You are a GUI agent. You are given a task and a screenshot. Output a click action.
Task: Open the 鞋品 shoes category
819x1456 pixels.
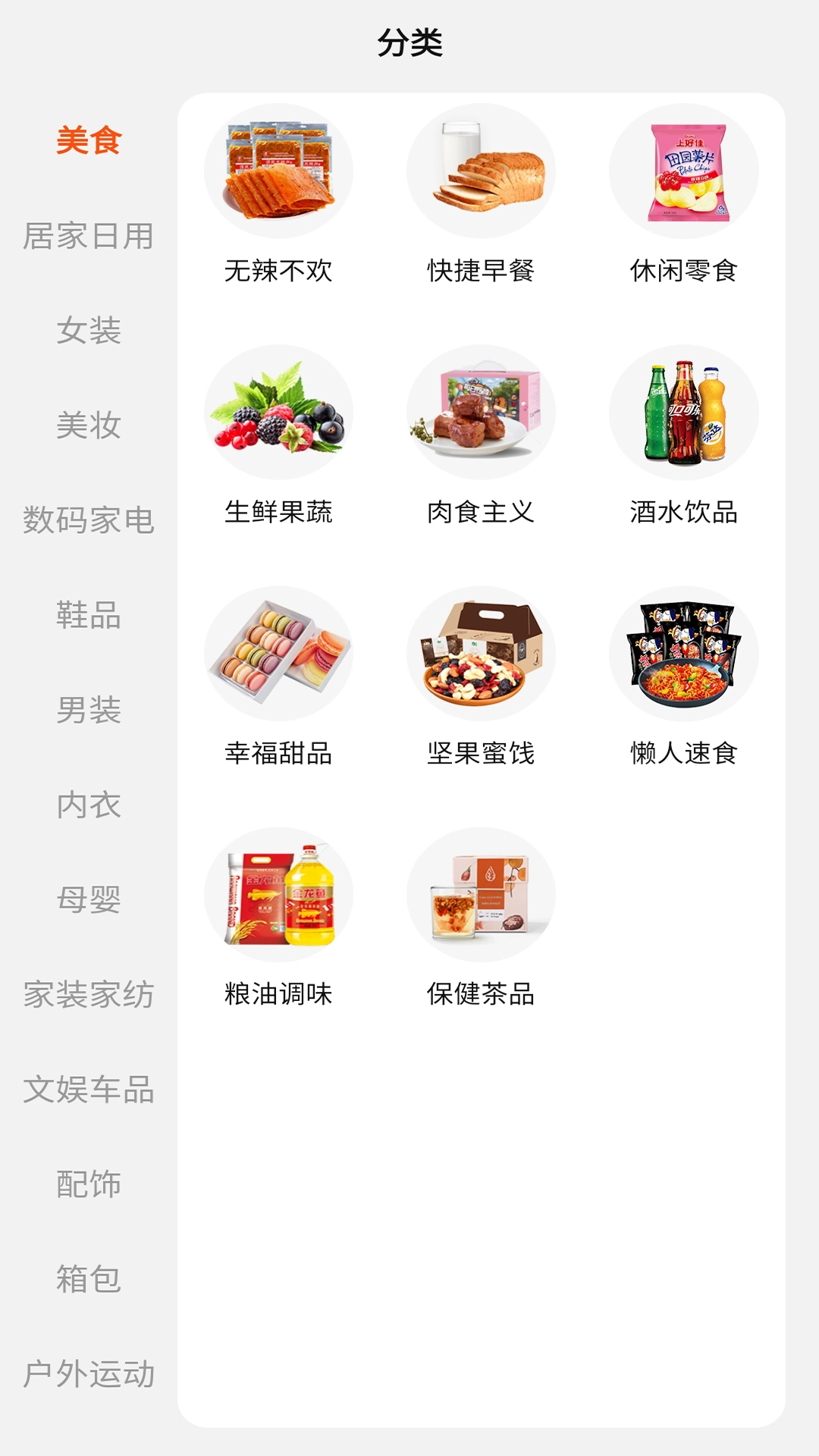coord(89,616)
